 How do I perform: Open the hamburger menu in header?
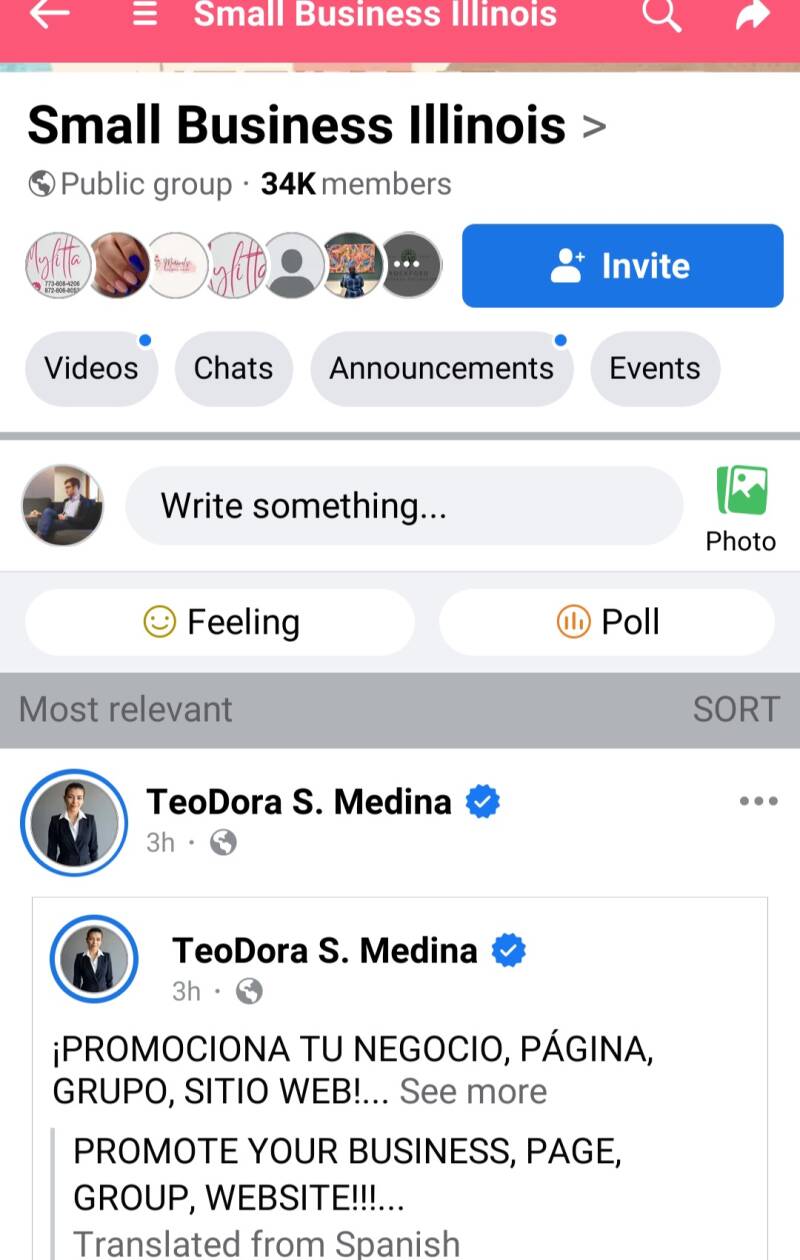[146, 16]
